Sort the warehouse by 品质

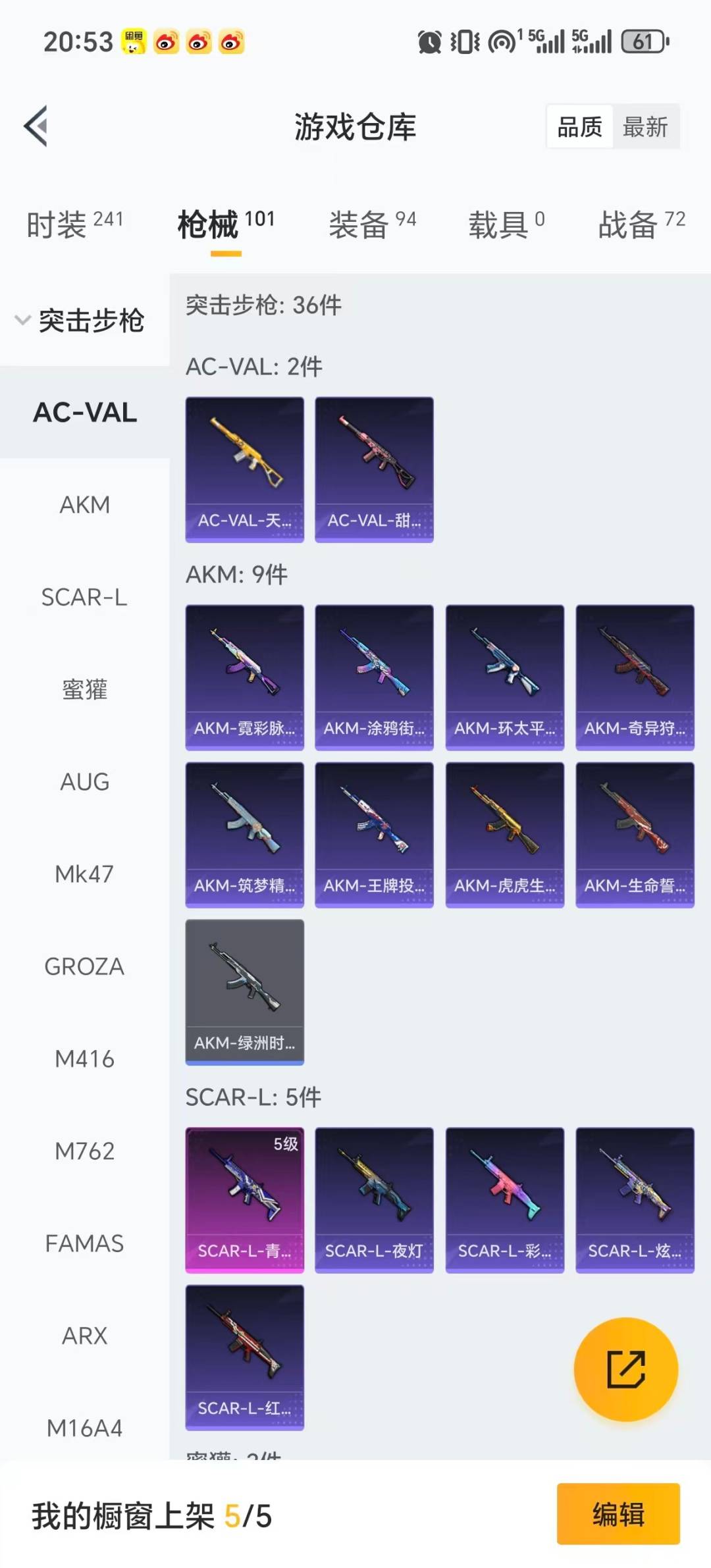click(x=579, y=126)
